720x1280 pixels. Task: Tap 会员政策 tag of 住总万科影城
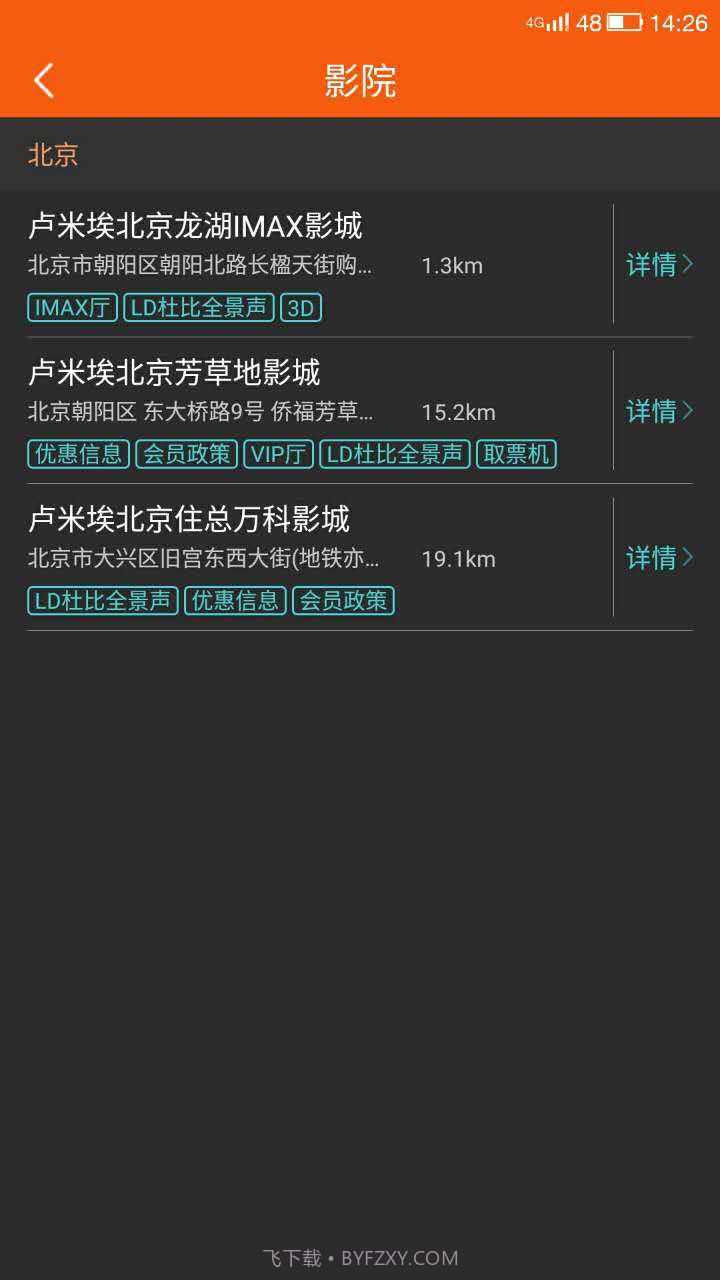[x=342, y=600]
